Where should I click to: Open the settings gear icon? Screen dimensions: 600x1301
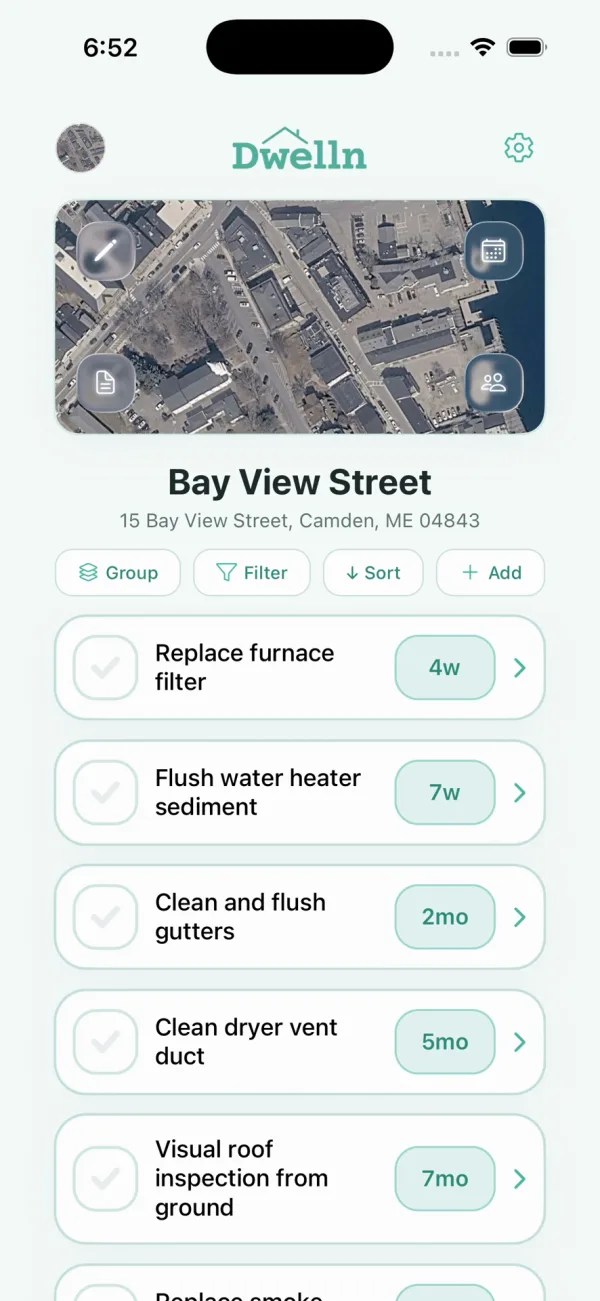(x=518, y=148)
